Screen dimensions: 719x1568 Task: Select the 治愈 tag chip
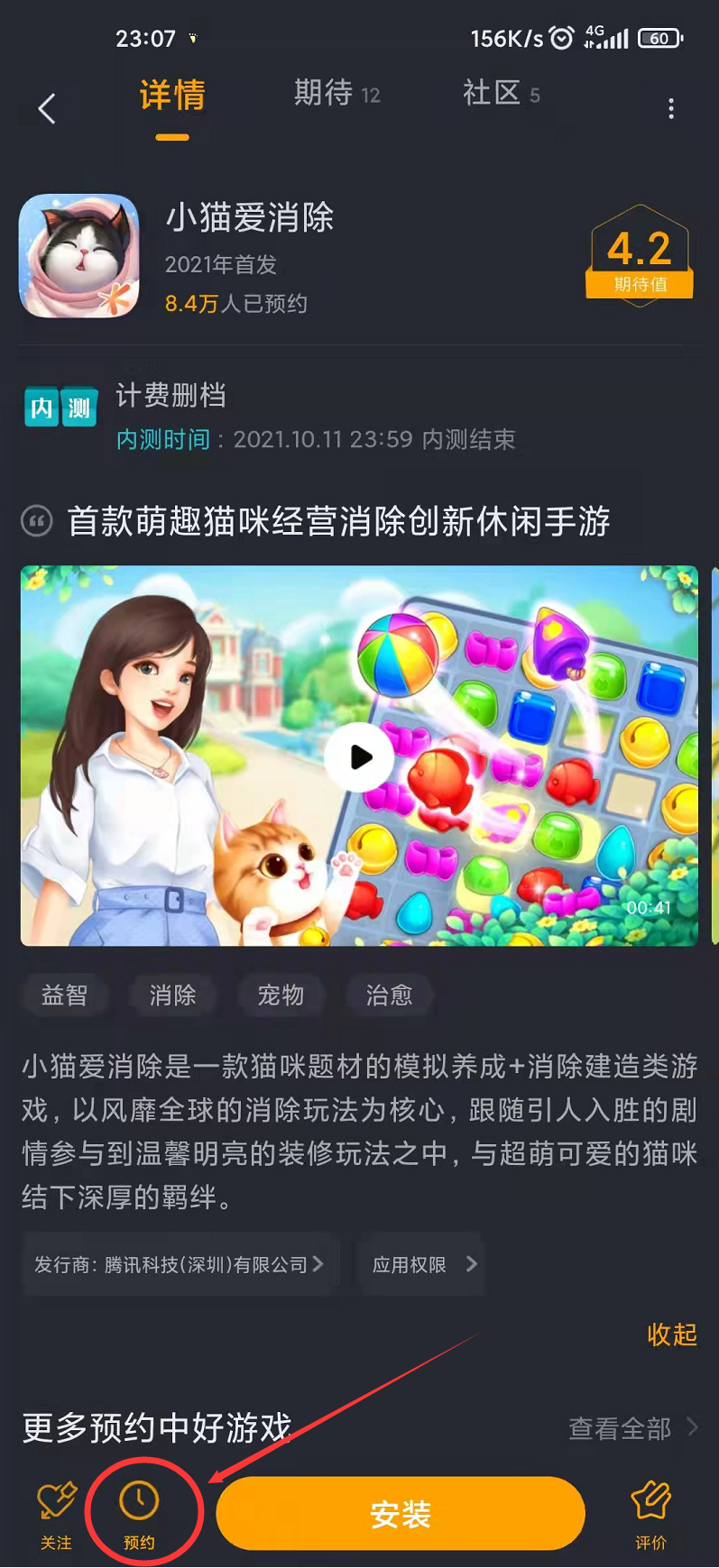tap(389, 995)
